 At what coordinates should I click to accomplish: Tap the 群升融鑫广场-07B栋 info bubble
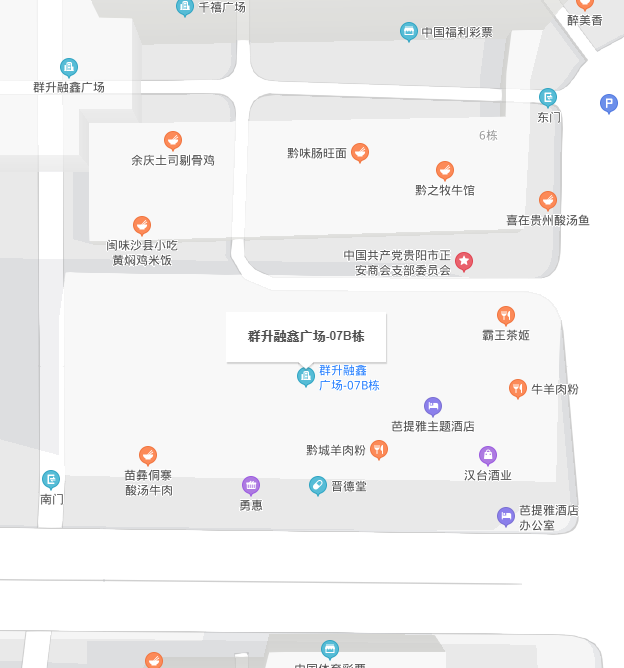pyautogui.click(x=306, y=336)
